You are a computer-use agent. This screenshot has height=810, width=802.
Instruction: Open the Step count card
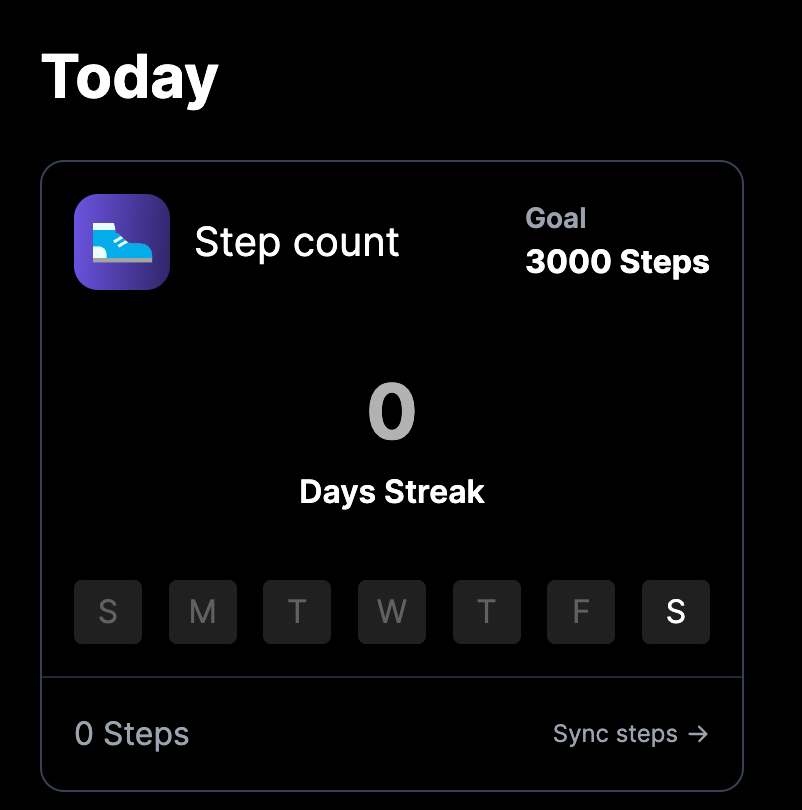click(x=296, y=242)
